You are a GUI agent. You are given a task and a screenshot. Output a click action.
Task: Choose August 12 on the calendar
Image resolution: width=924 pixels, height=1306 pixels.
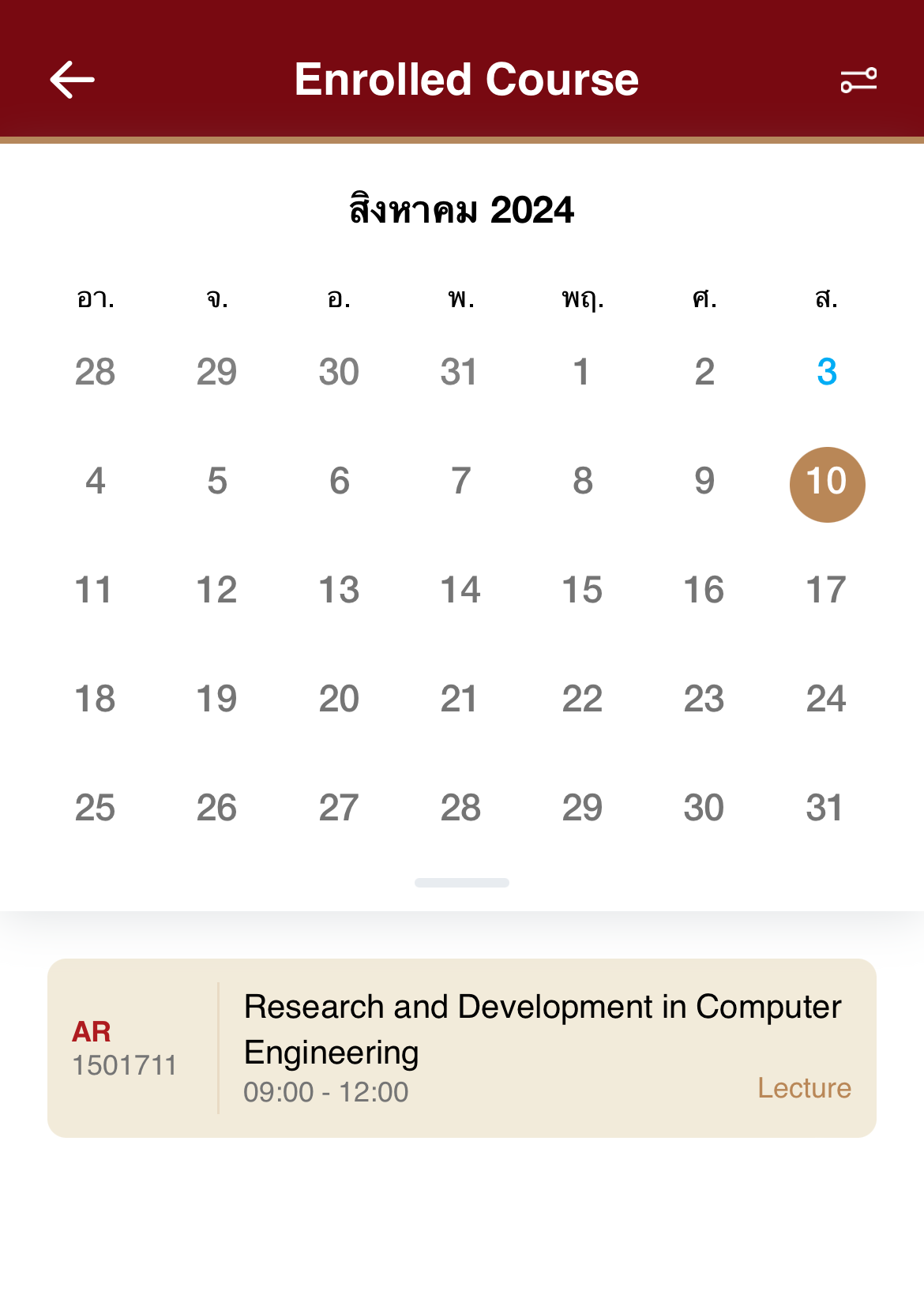click(216, 590)
